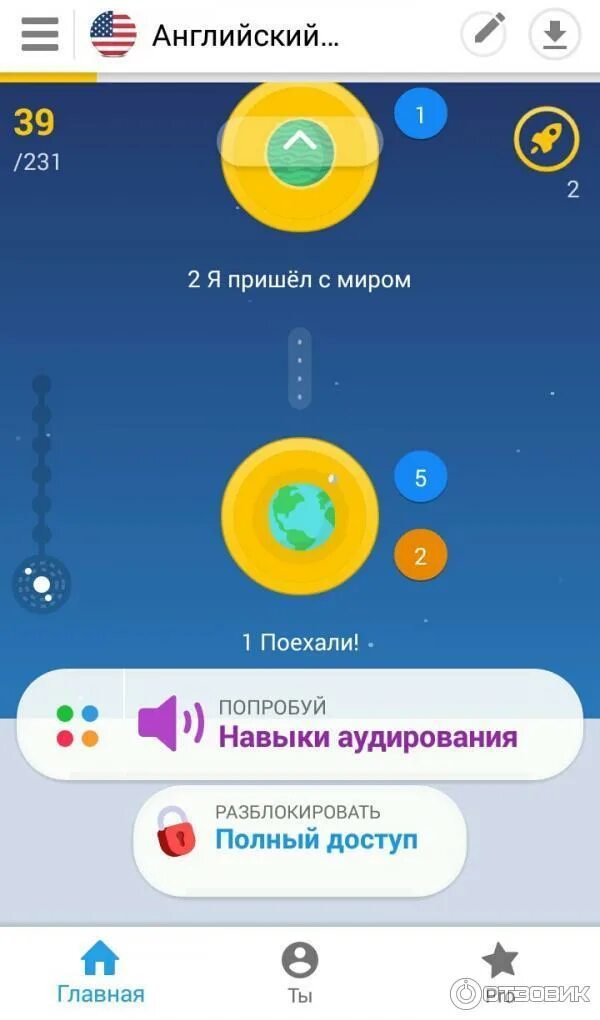Screen dimensions: 600x1020
Task: Tap the galaxy map progress icon
Action: pyautogui.click(x=41, y=584)
